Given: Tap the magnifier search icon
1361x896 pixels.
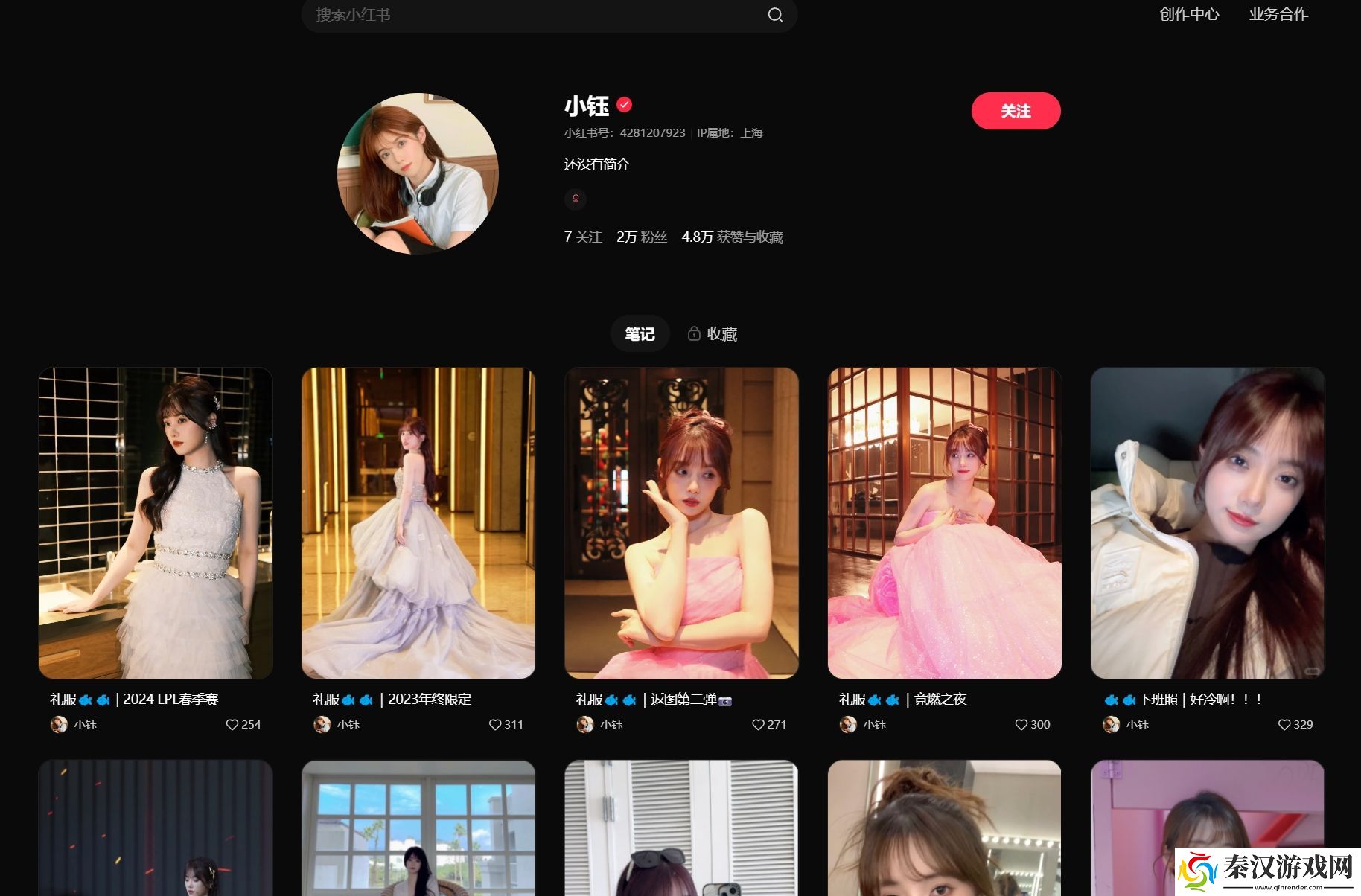Looking at the screenshot, I should click(x=775, y=15).
